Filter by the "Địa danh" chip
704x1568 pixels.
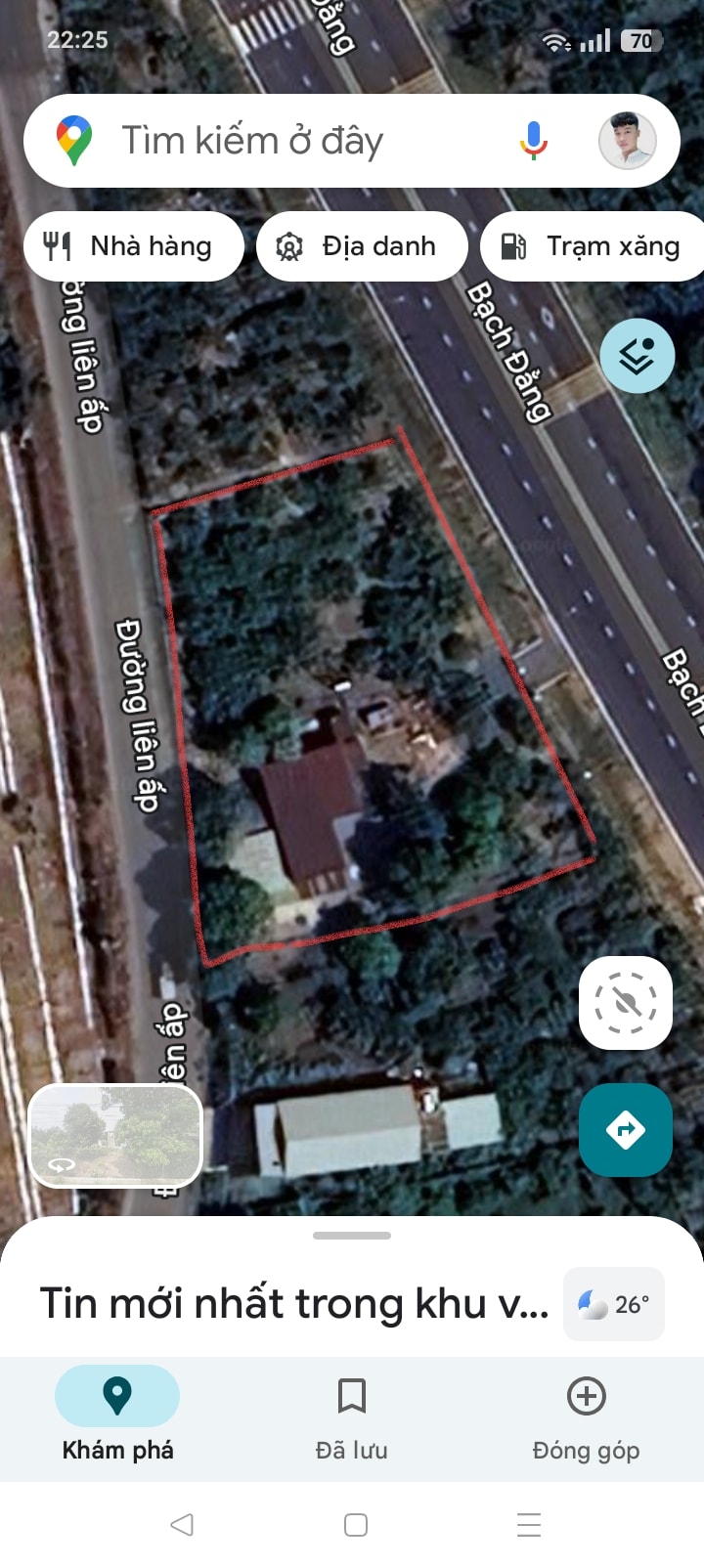tap(361, 246)
